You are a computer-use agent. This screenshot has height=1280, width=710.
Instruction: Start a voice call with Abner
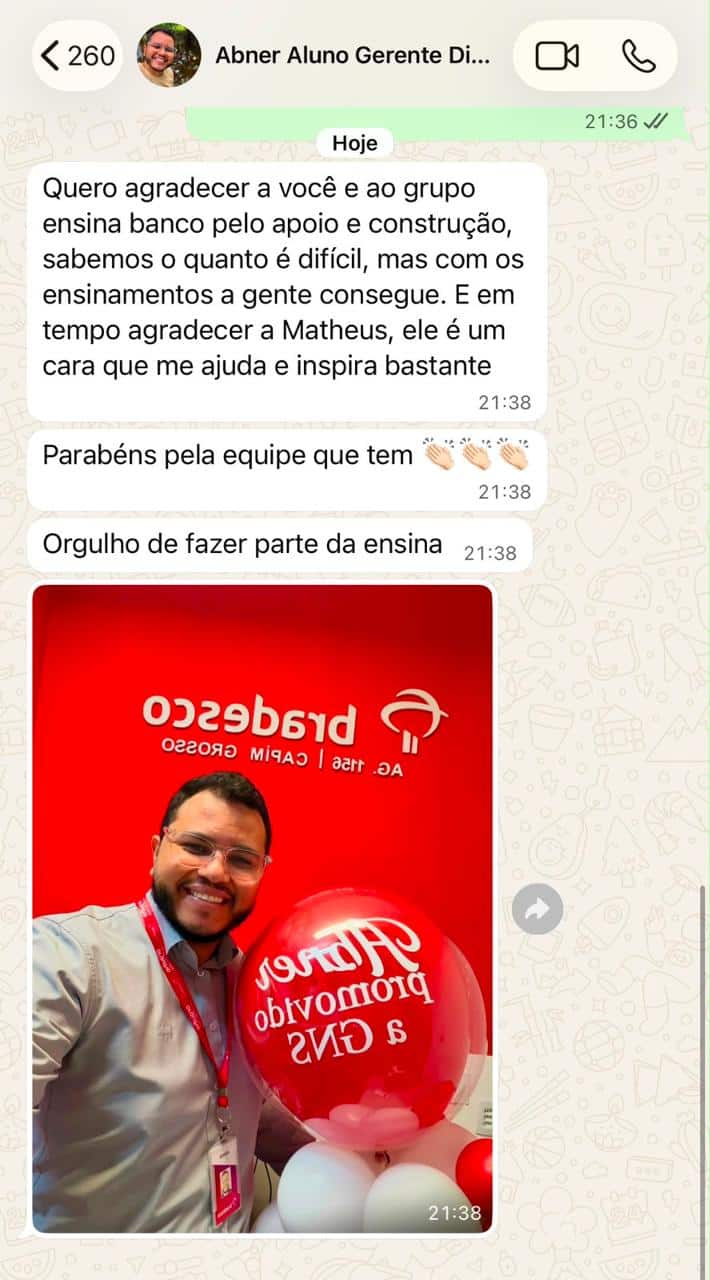click(638, 56)
